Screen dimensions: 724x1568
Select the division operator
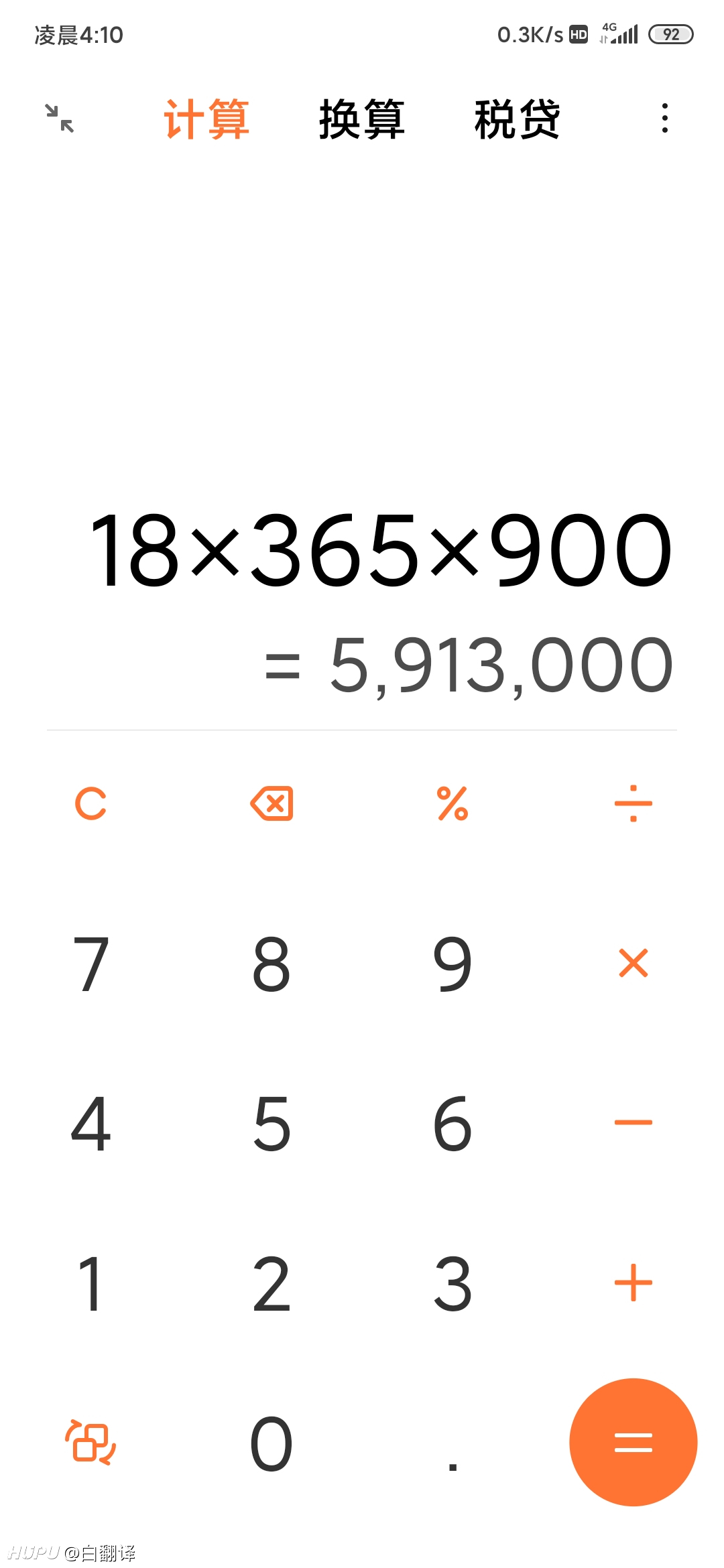tap(633, 803)
